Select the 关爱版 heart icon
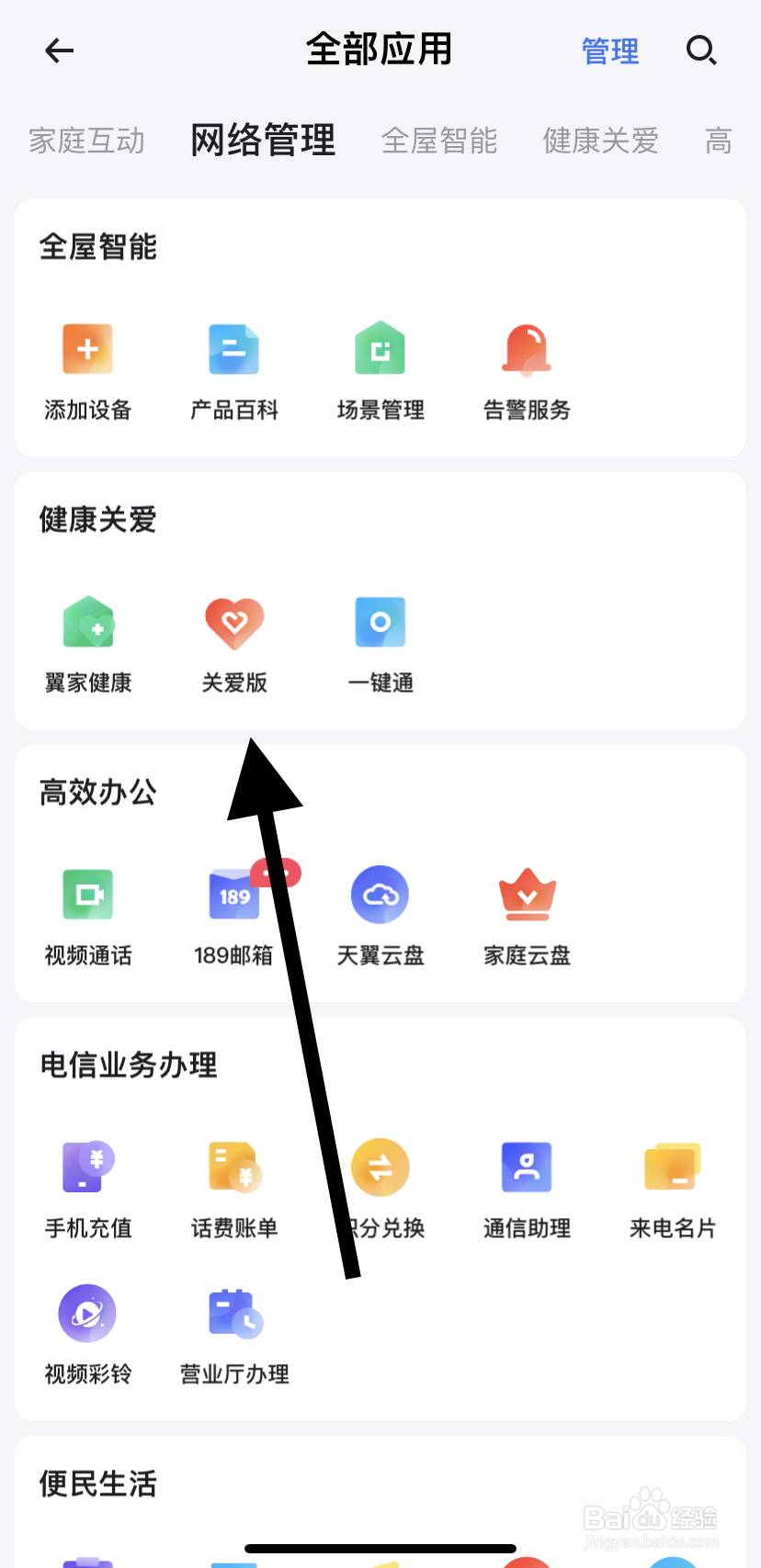This screenshot has width=761, height=1568. coord(233,622)
